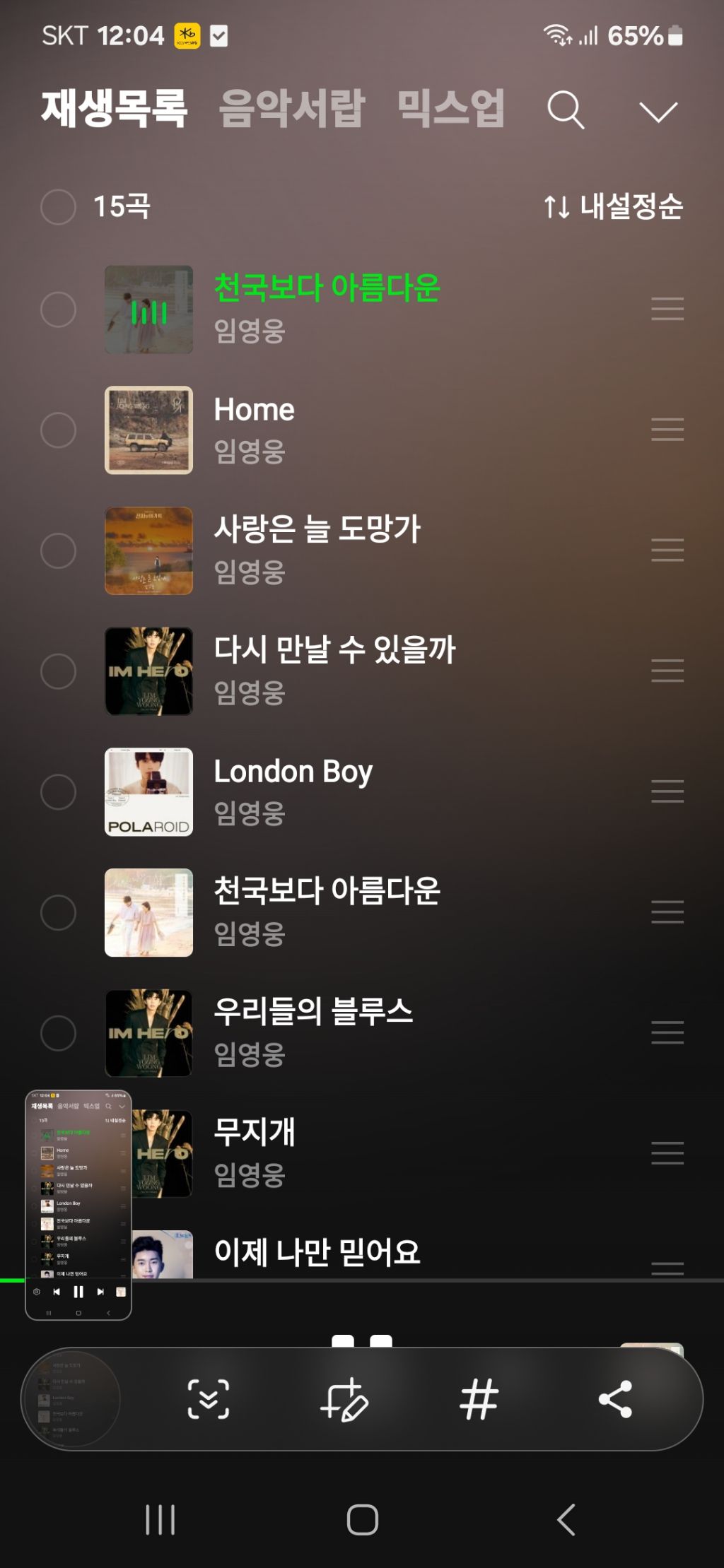Change sort order via 내설정순
724x1568 pixels.
click(x=613, y=207)
